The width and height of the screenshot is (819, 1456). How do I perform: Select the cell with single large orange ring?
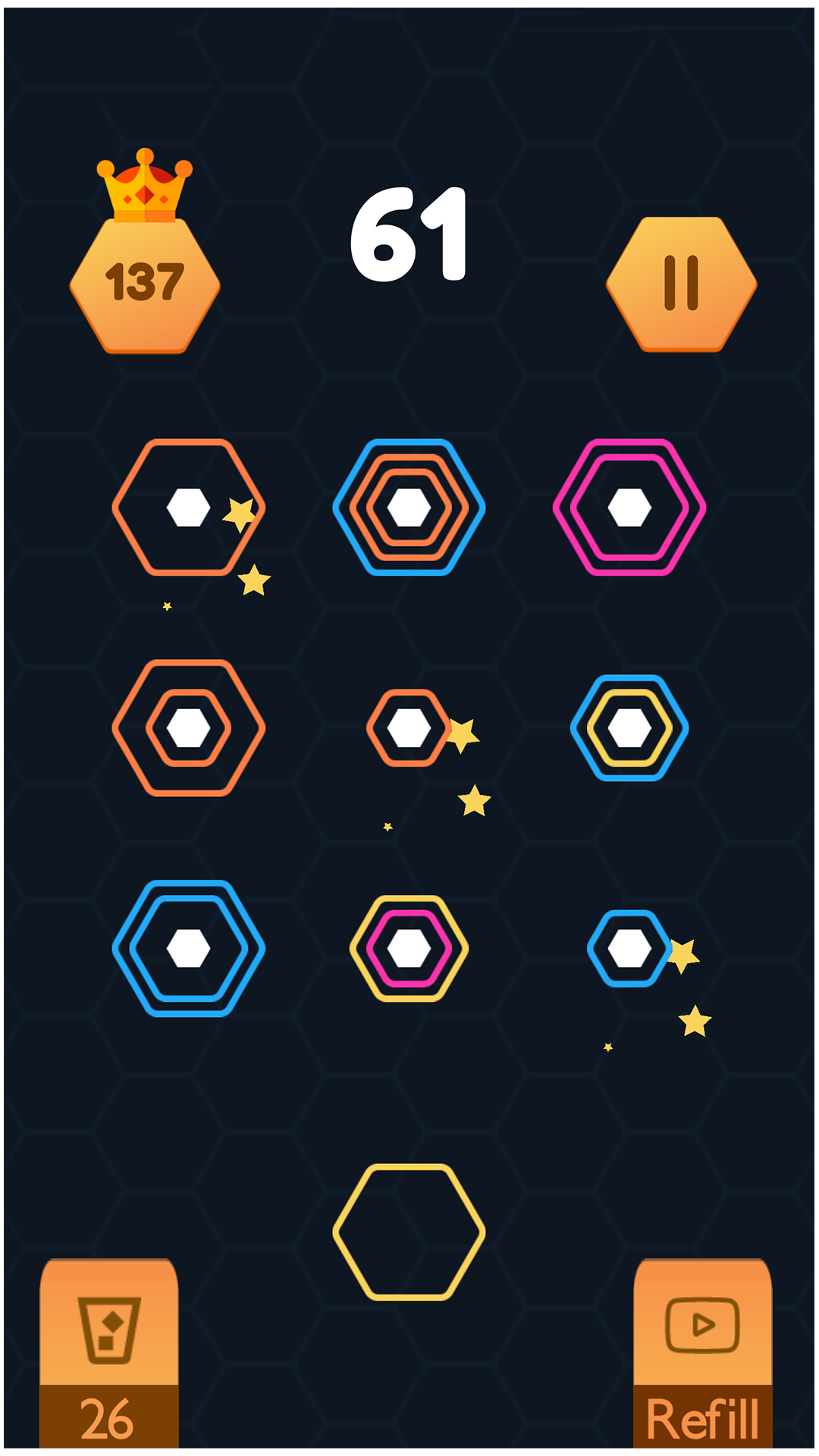tap(189, 507)
